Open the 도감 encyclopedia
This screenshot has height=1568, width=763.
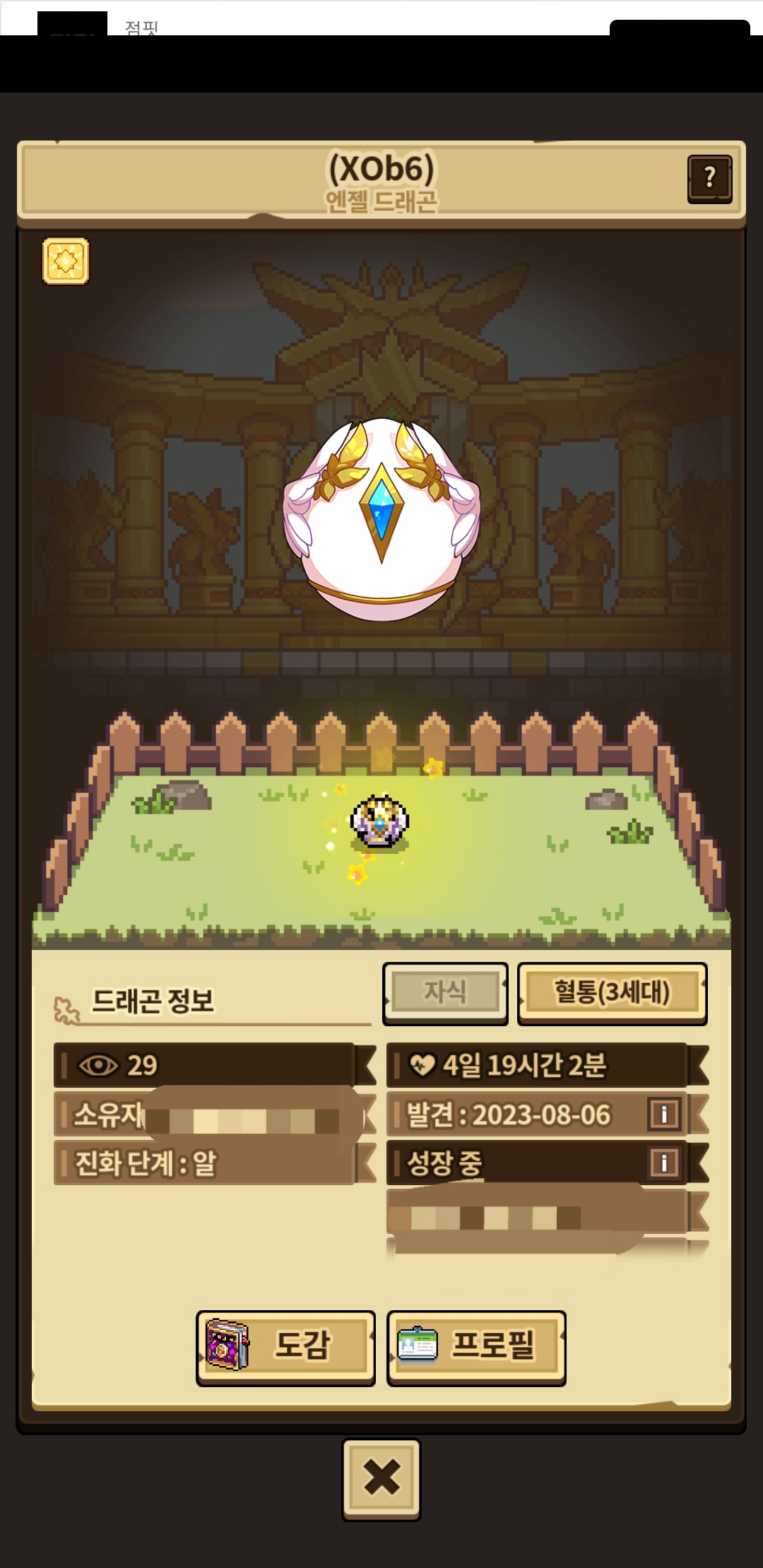pyautogui.click(x=285, y=1348)
